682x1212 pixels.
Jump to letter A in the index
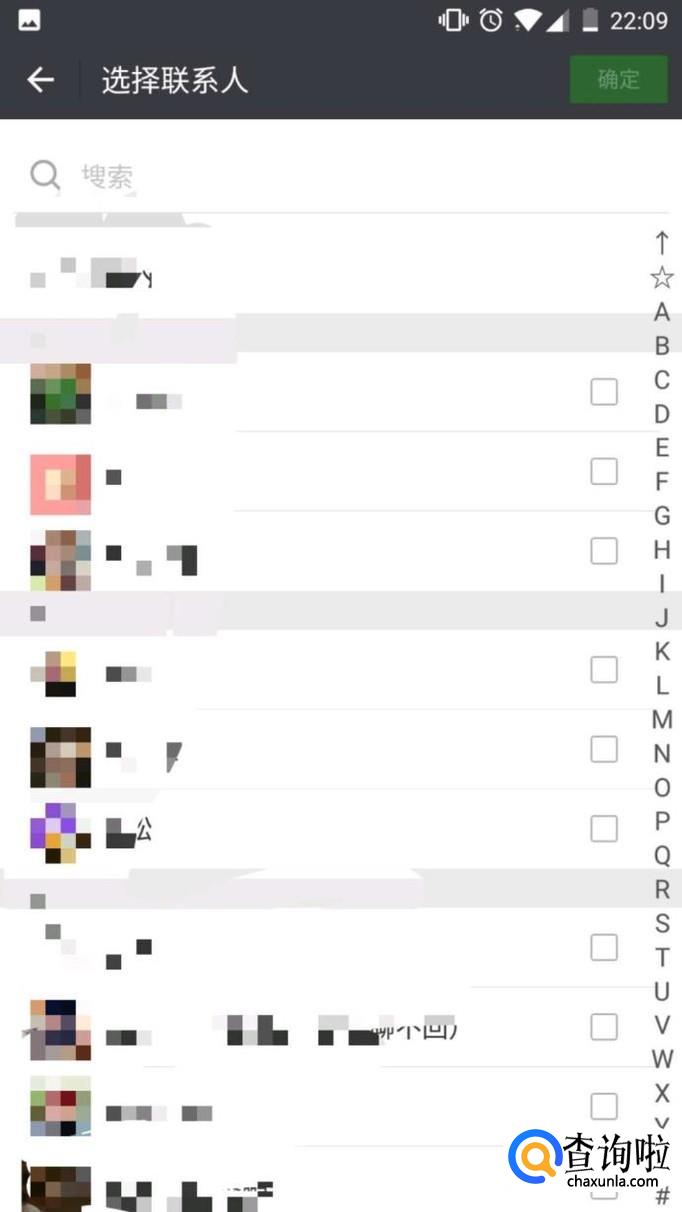[661, 313]
